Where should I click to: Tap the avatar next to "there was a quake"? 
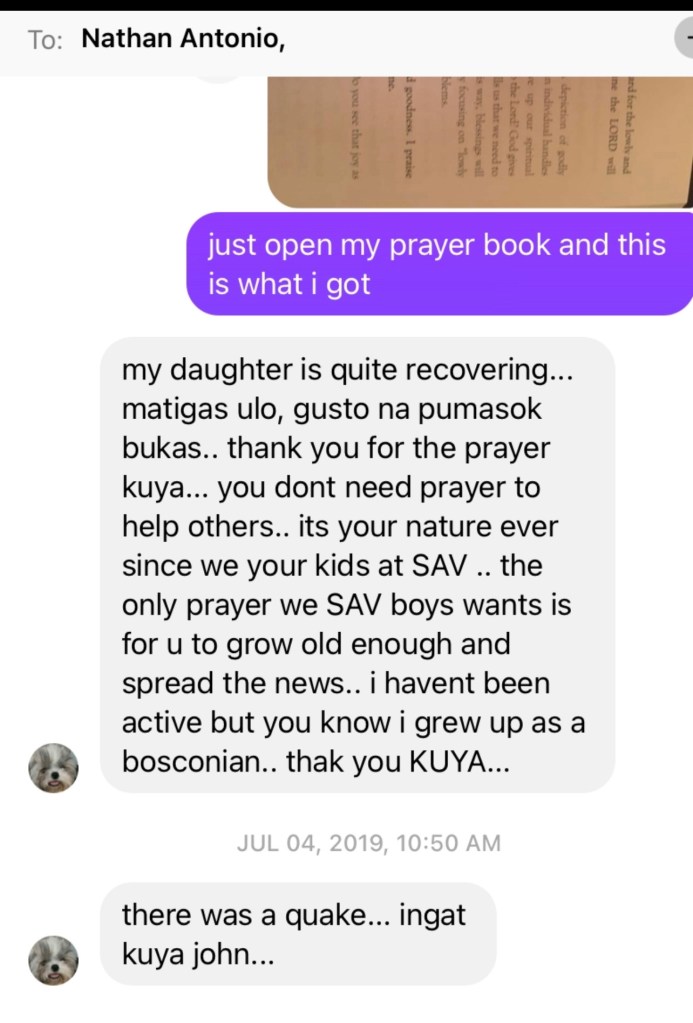coord(53,960)
